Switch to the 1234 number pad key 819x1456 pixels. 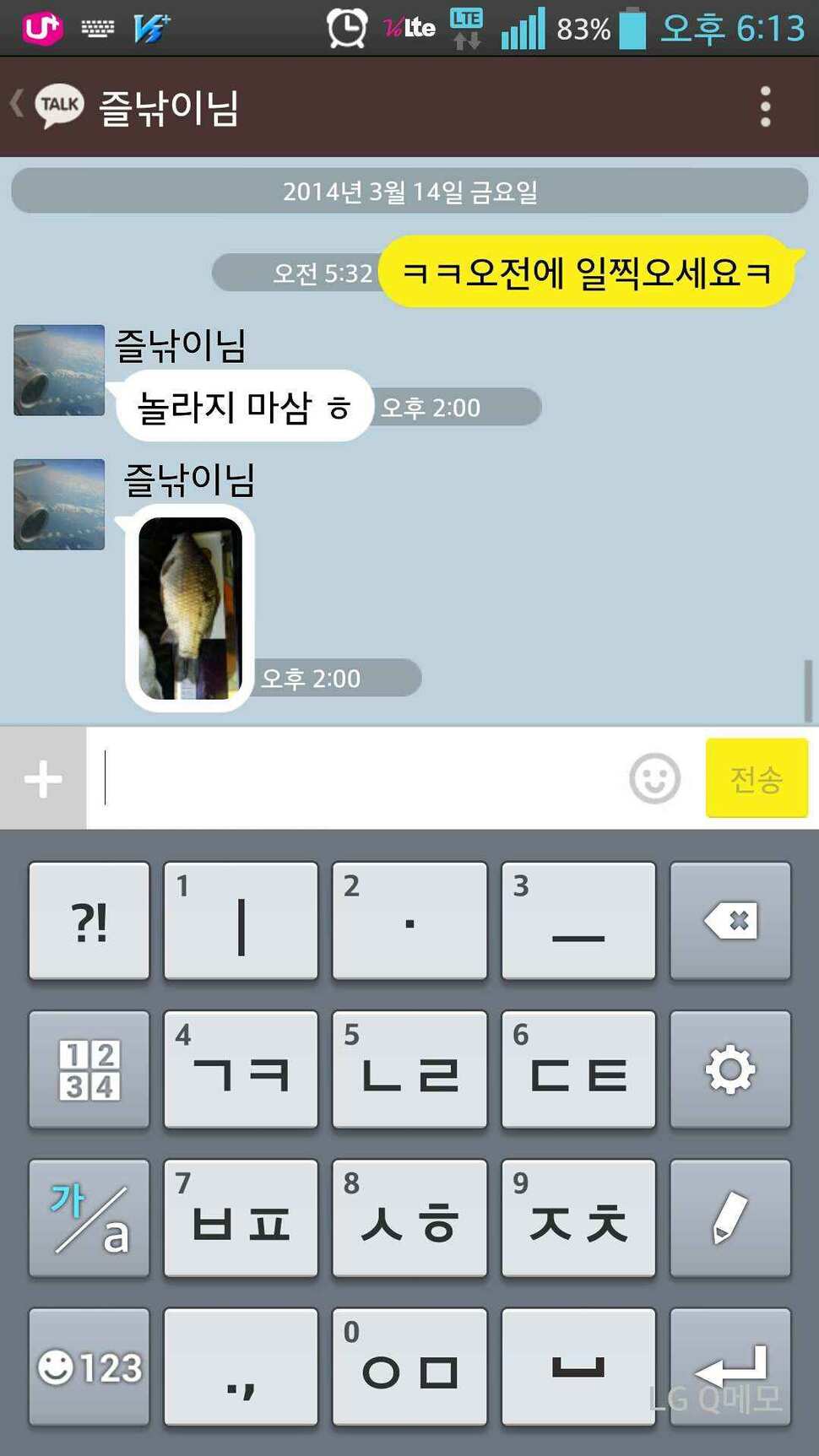coord(89,1069)
